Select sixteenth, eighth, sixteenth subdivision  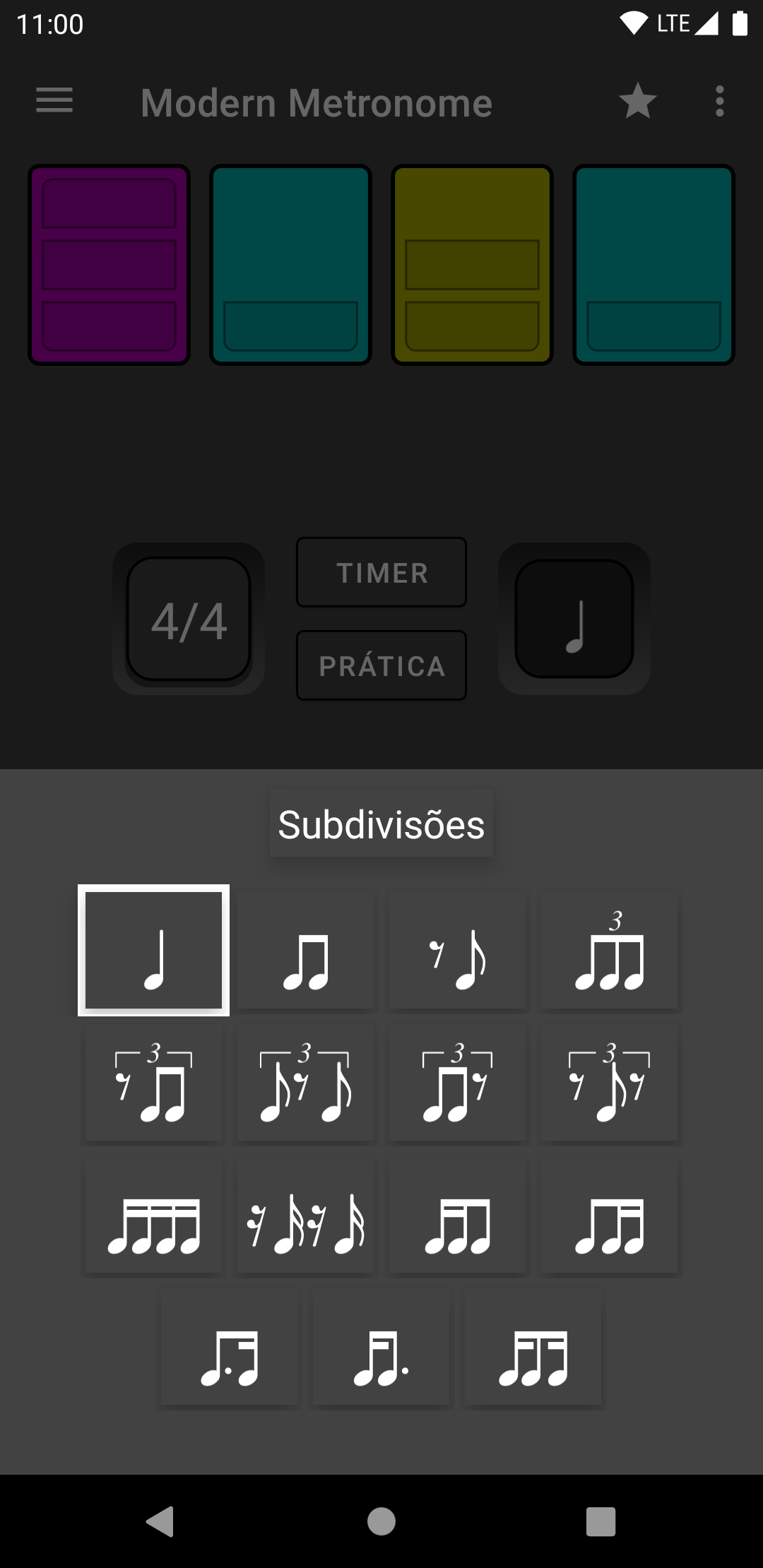click(533, 1347)
